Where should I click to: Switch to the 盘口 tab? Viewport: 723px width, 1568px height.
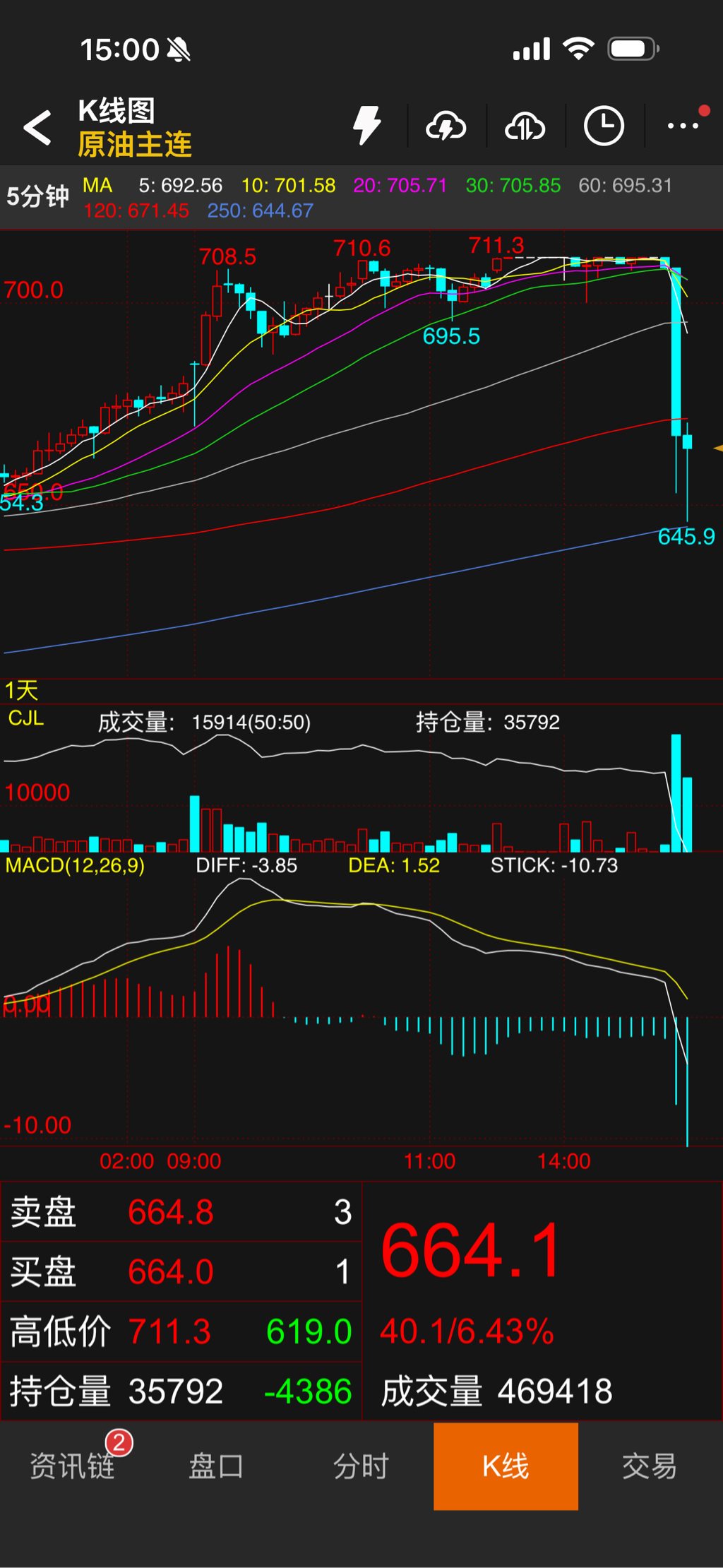[217, 1466]
